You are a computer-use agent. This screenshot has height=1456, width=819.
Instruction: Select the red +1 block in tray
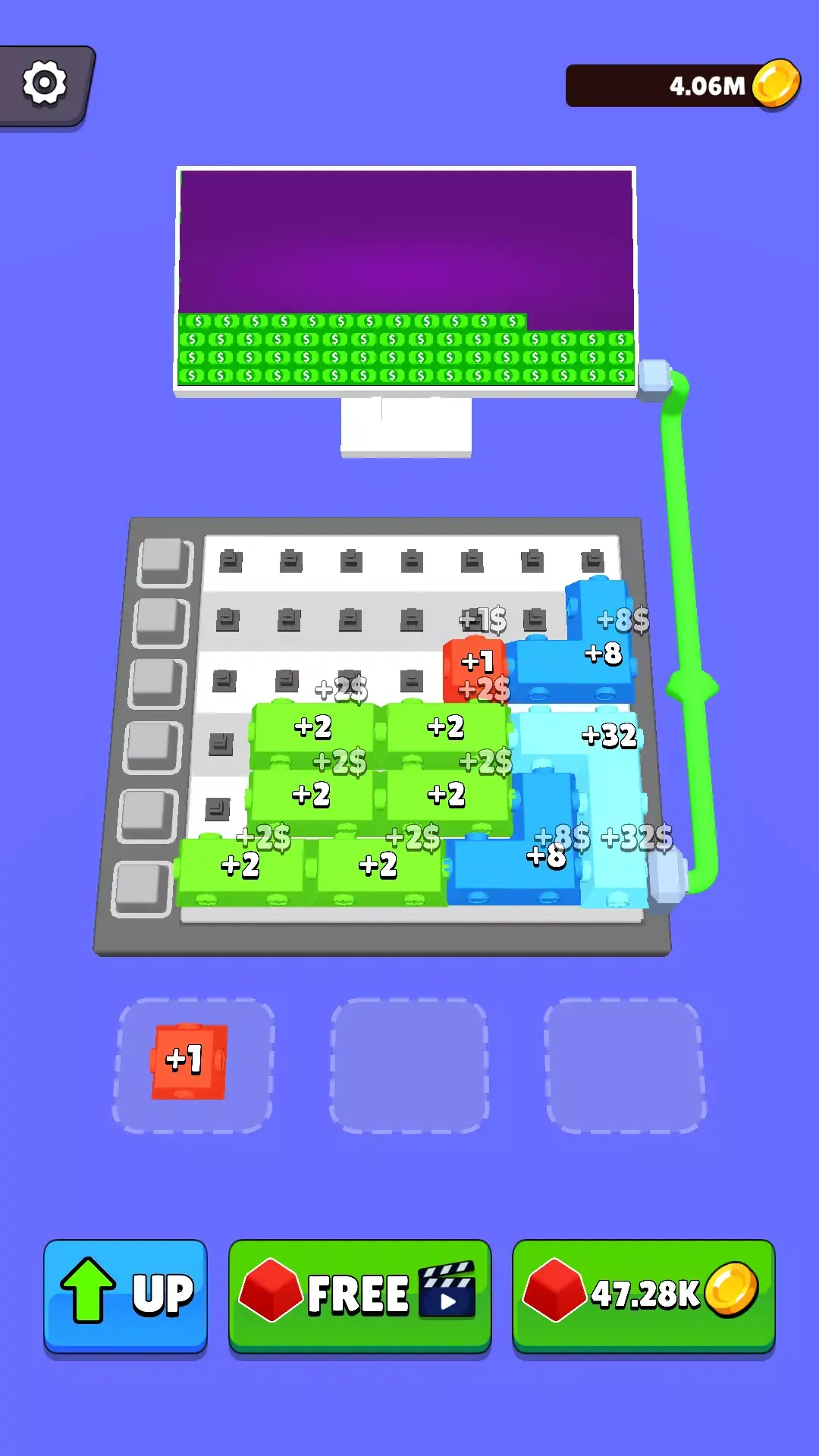pyautogui.click(x=190, y=1061)
